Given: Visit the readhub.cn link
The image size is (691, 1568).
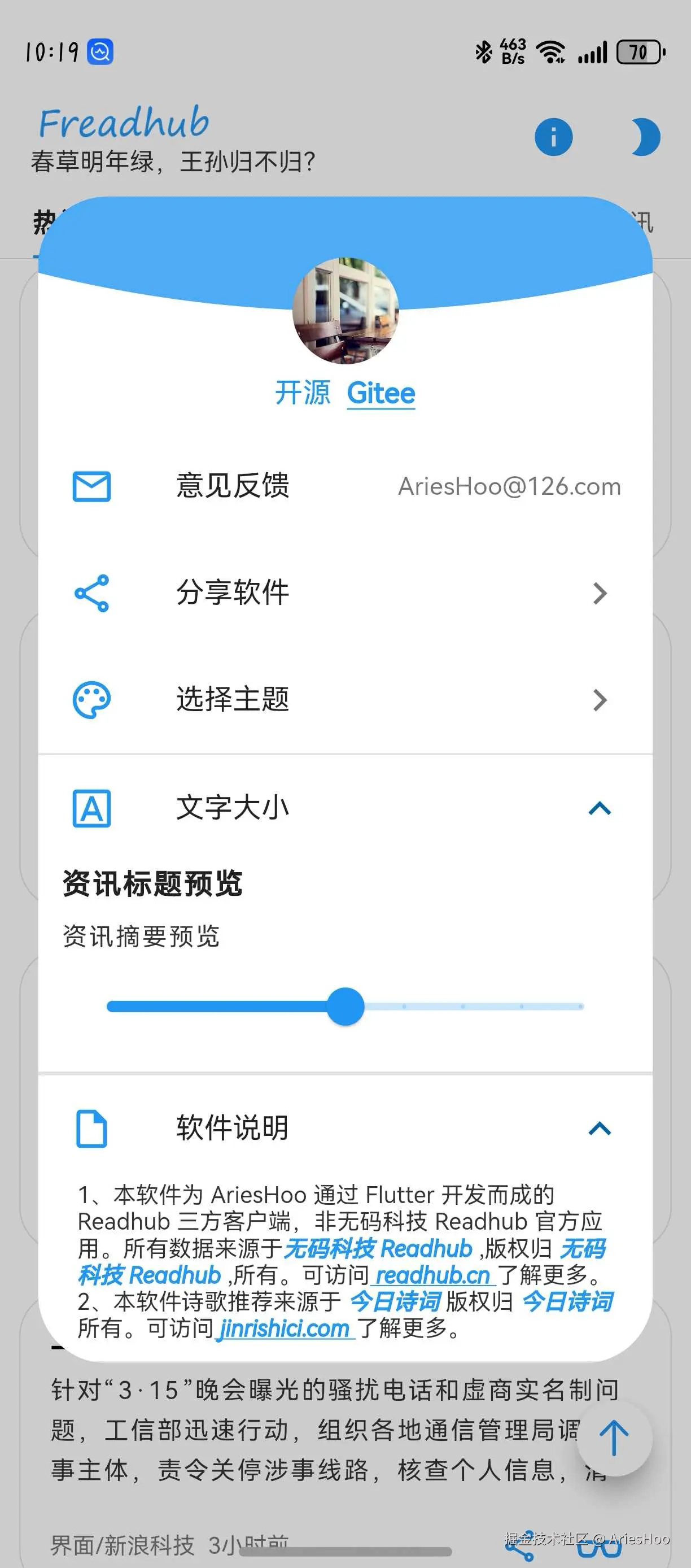Looking at the screenshot, I should (x=432, y=1275).
